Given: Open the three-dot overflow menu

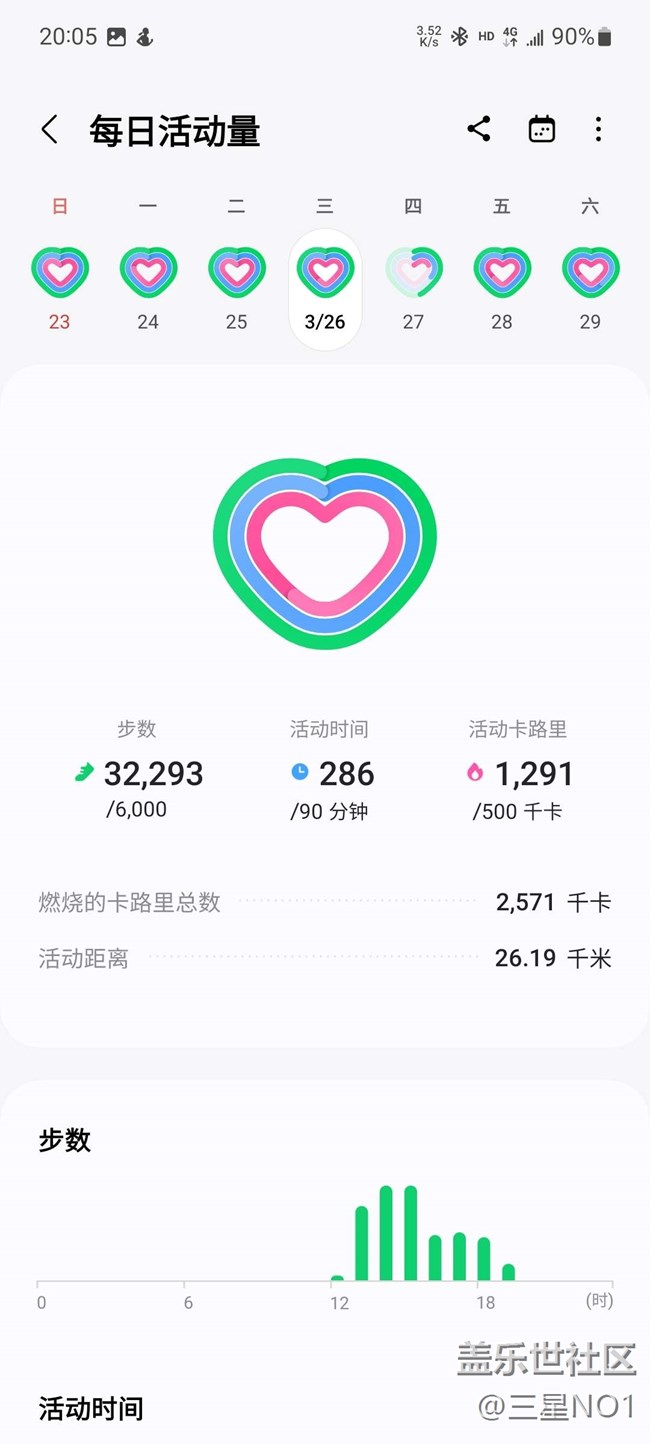Looking at the screenshot, I should (598, 129).
